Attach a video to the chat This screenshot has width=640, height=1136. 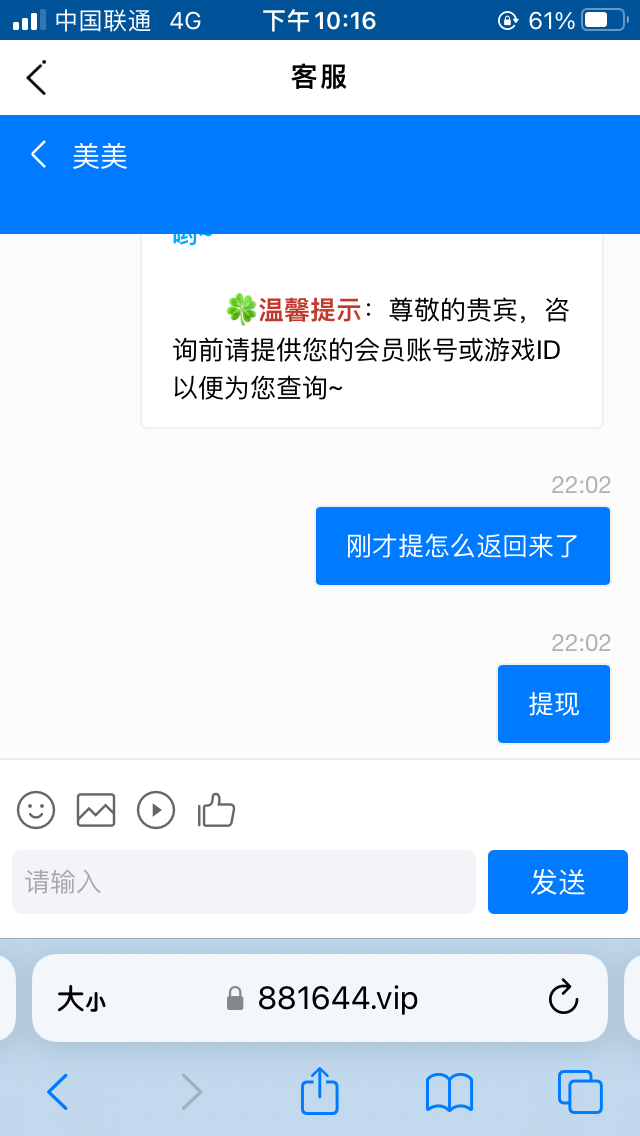click(156, 809)
